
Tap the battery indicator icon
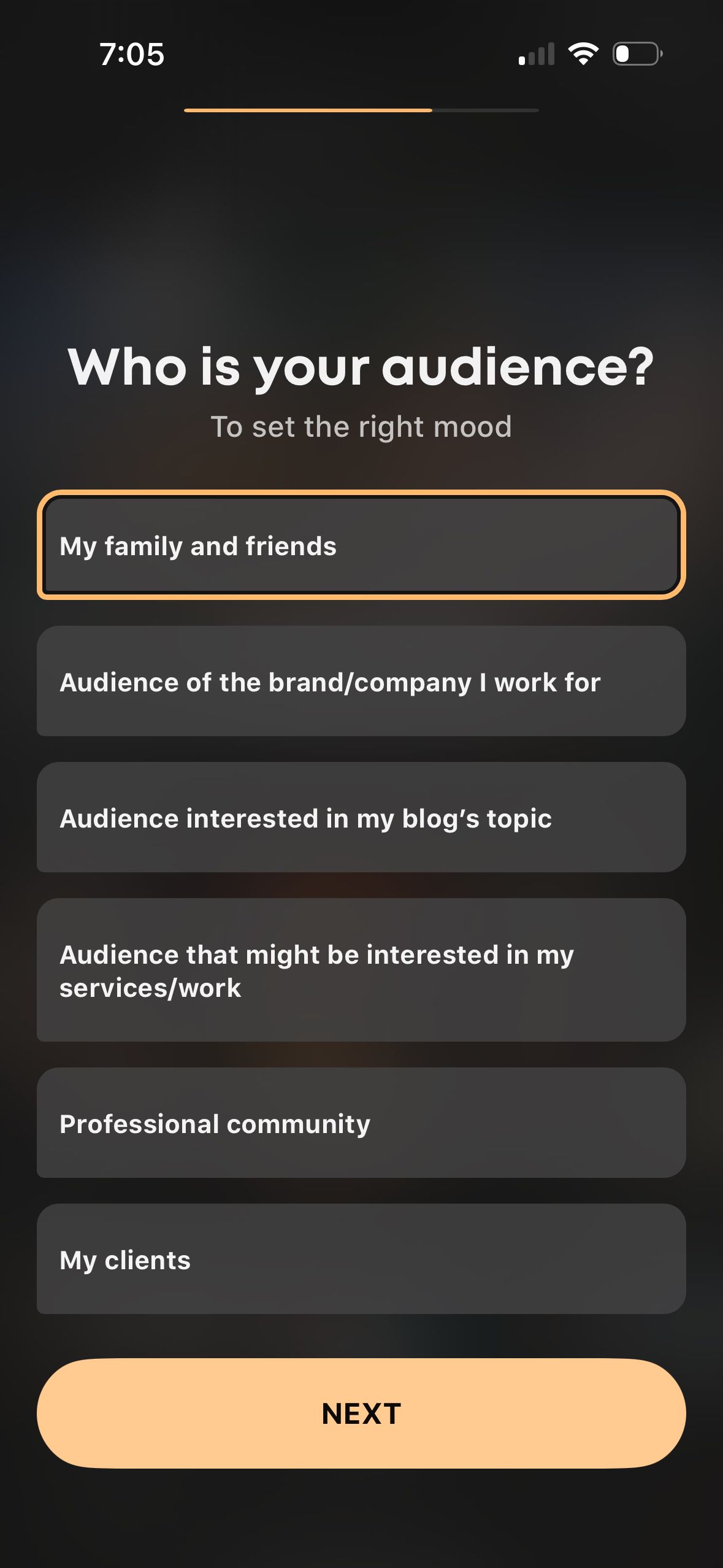pyautogui.click(x=635, y=54)
